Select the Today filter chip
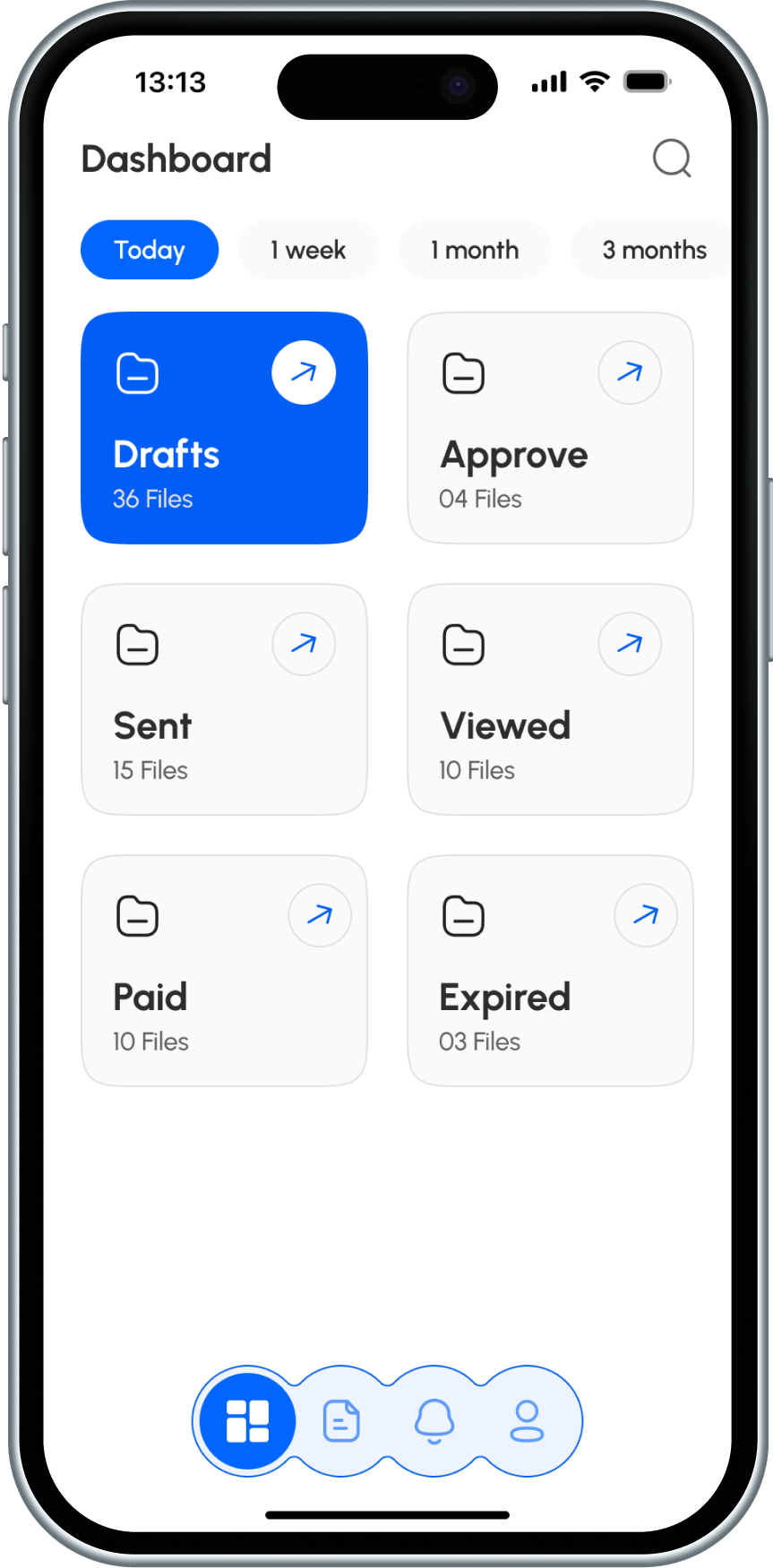Viewport: 773px width, 1568px height. click(x=150, y=250)
